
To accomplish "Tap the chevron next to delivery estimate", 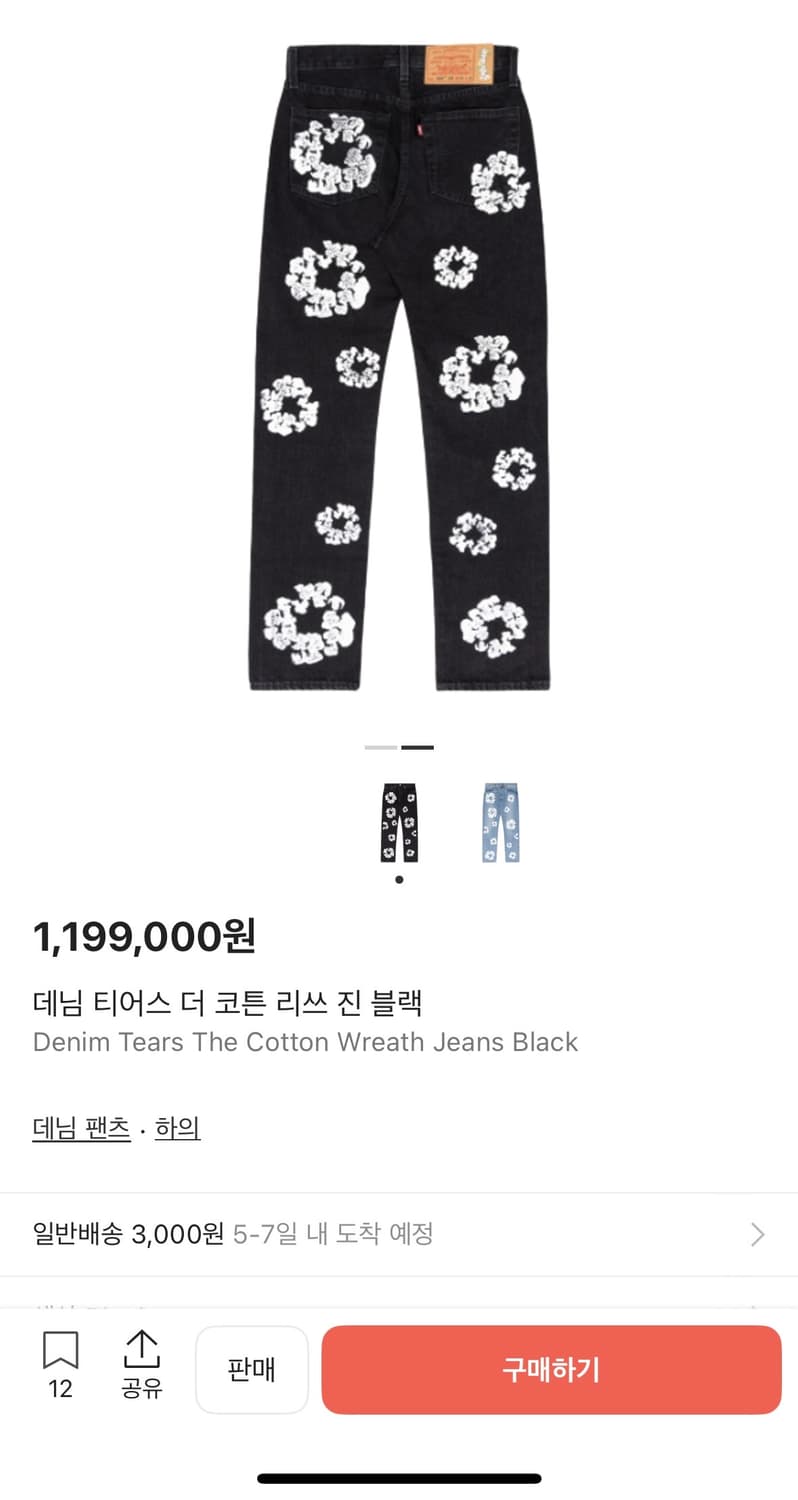I will [x=758, y=1233].
